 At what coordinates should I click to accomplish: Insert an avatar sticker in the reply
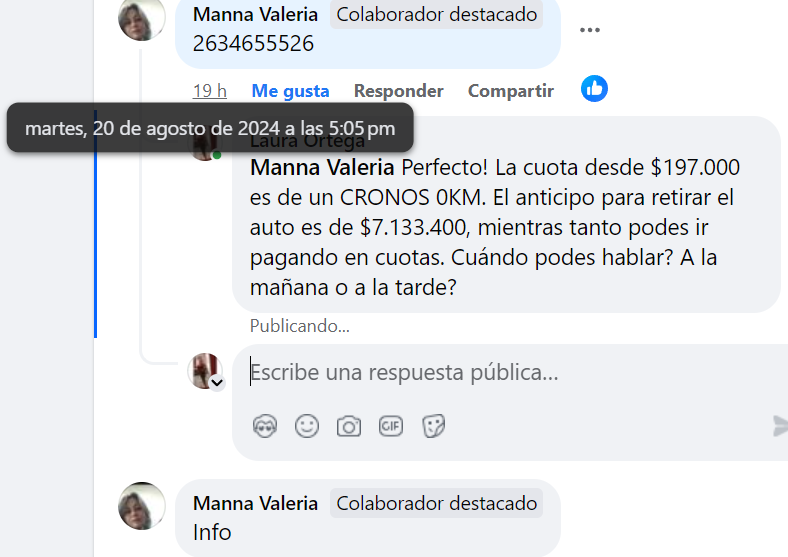click(x=264, y=427)
